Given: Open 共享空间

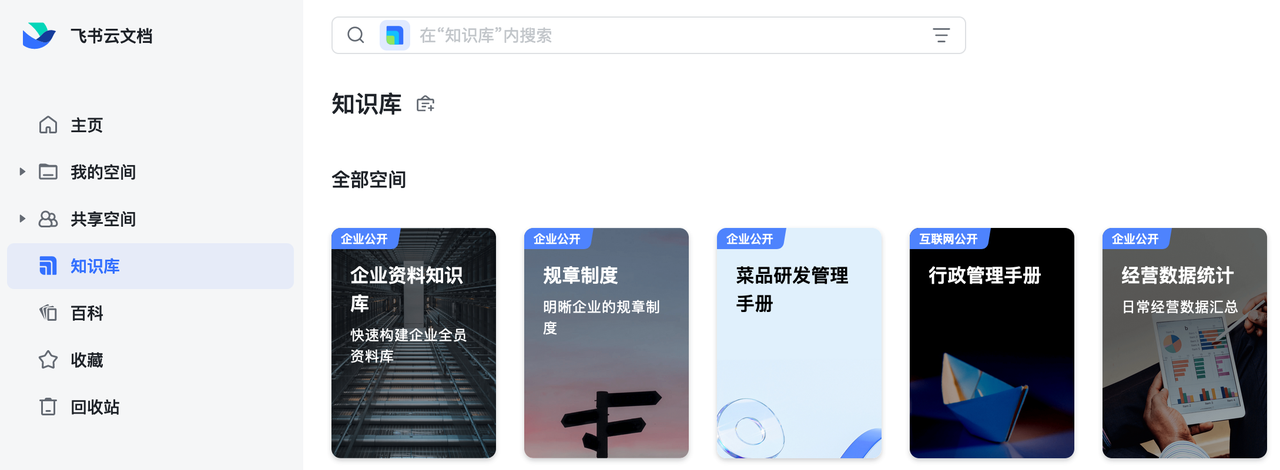Looking at the screenshot, I should click(102, 219).
